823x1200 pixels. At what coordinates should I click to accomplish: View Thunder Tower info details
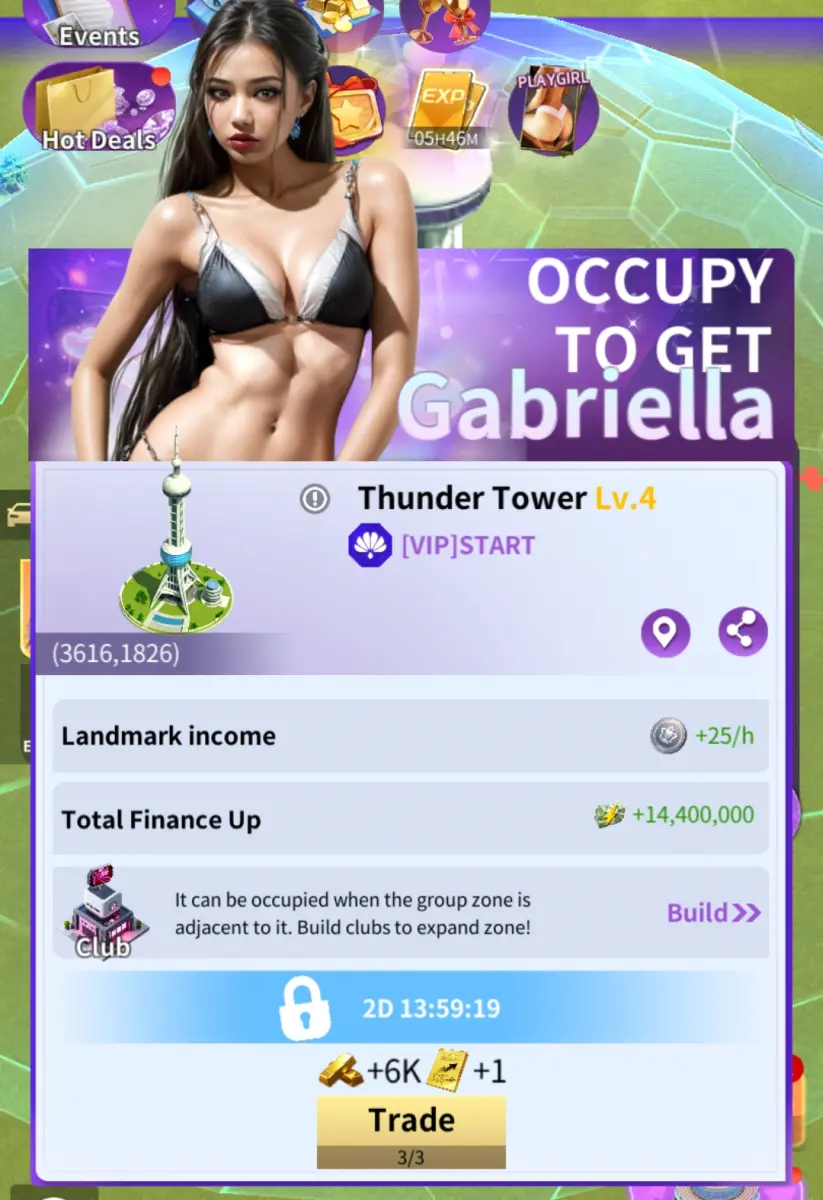[315, 498]
